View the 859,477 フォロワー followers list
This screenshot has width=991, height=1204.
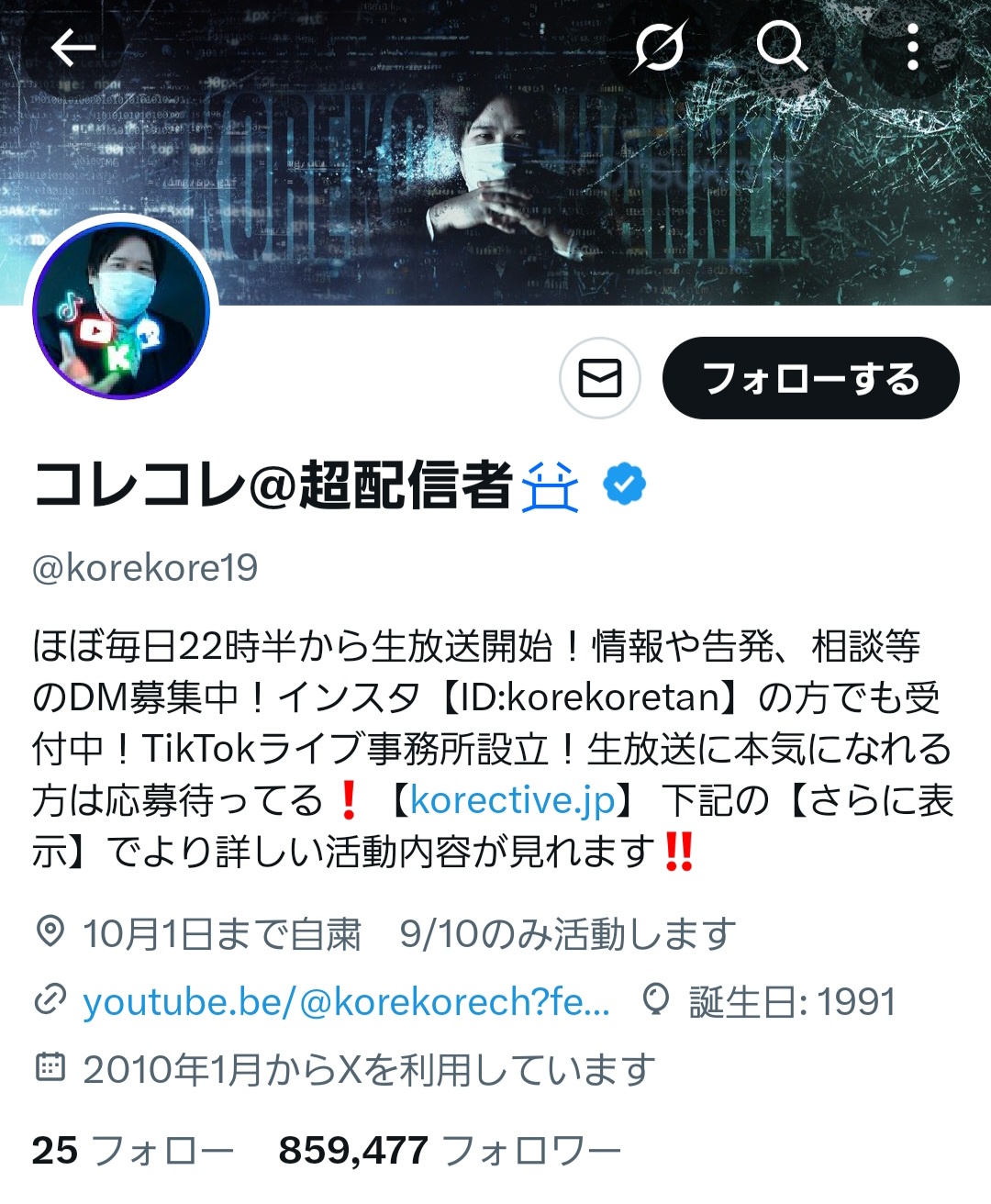click(450, 1150)
